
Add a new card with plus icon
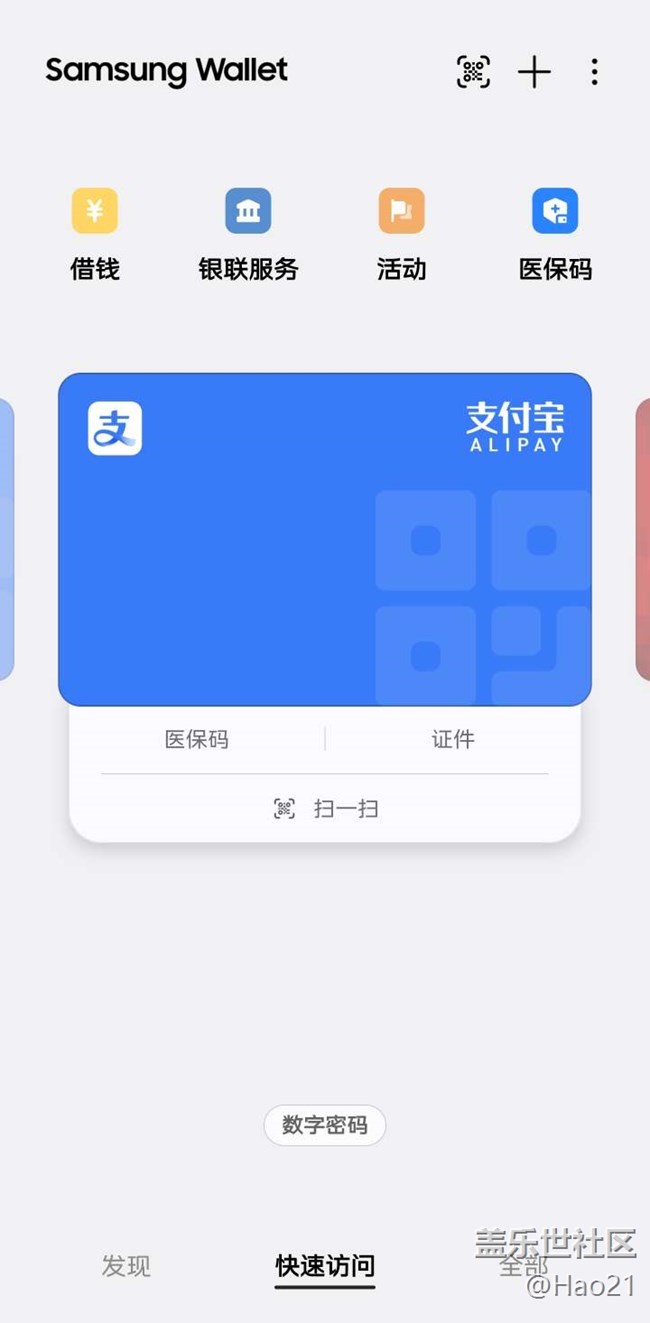pos(534,72)
